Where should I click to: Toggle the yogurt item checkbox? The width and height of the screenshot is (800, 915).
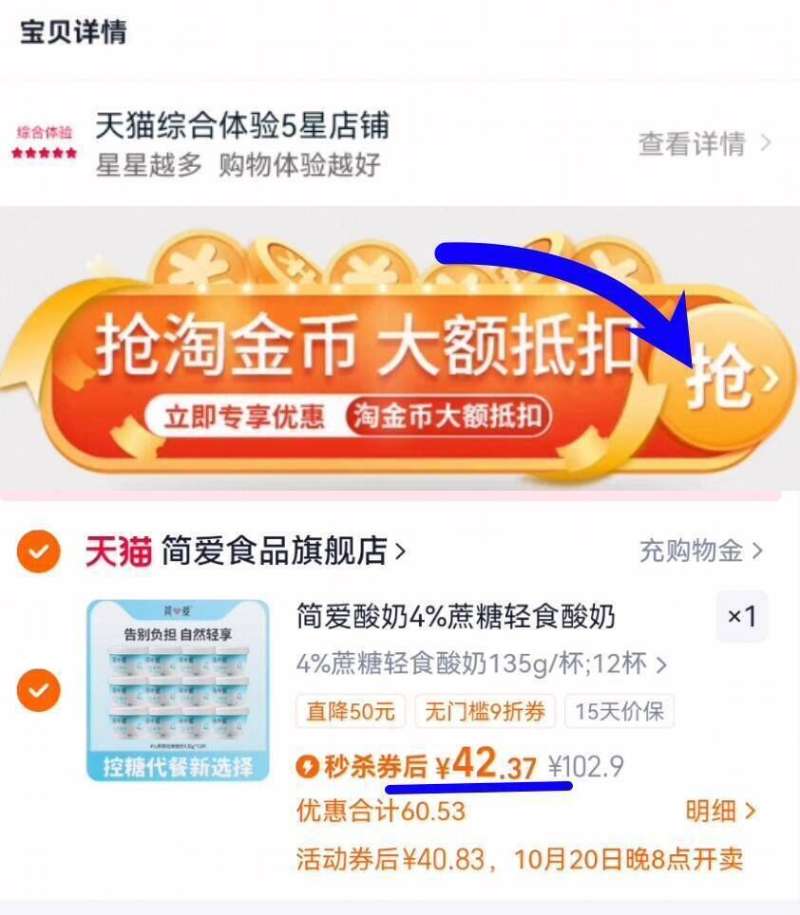[x=41, y=690]
